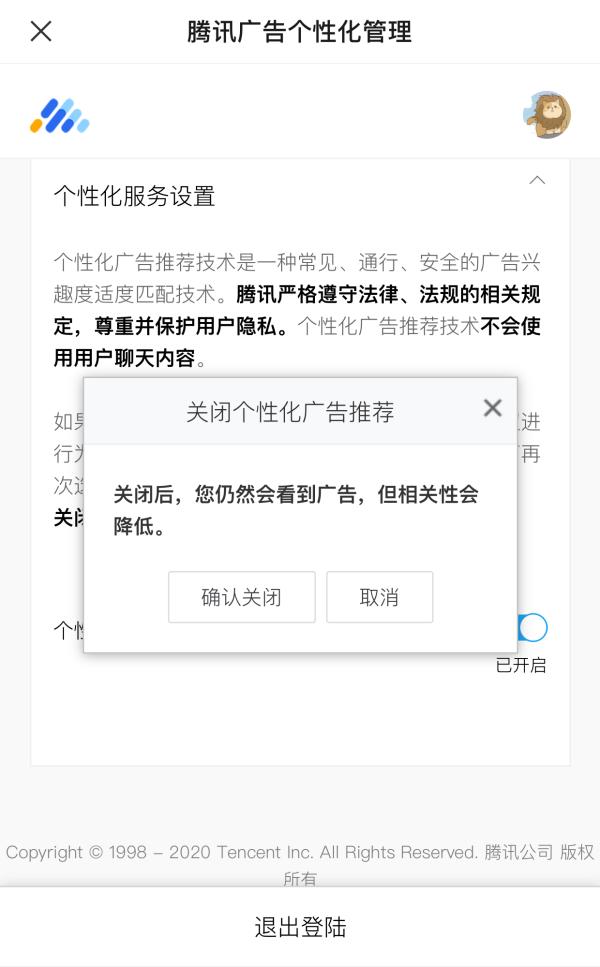Collapse the 个性化服务设置 section

pyautogui.click(x=537, y=180)
